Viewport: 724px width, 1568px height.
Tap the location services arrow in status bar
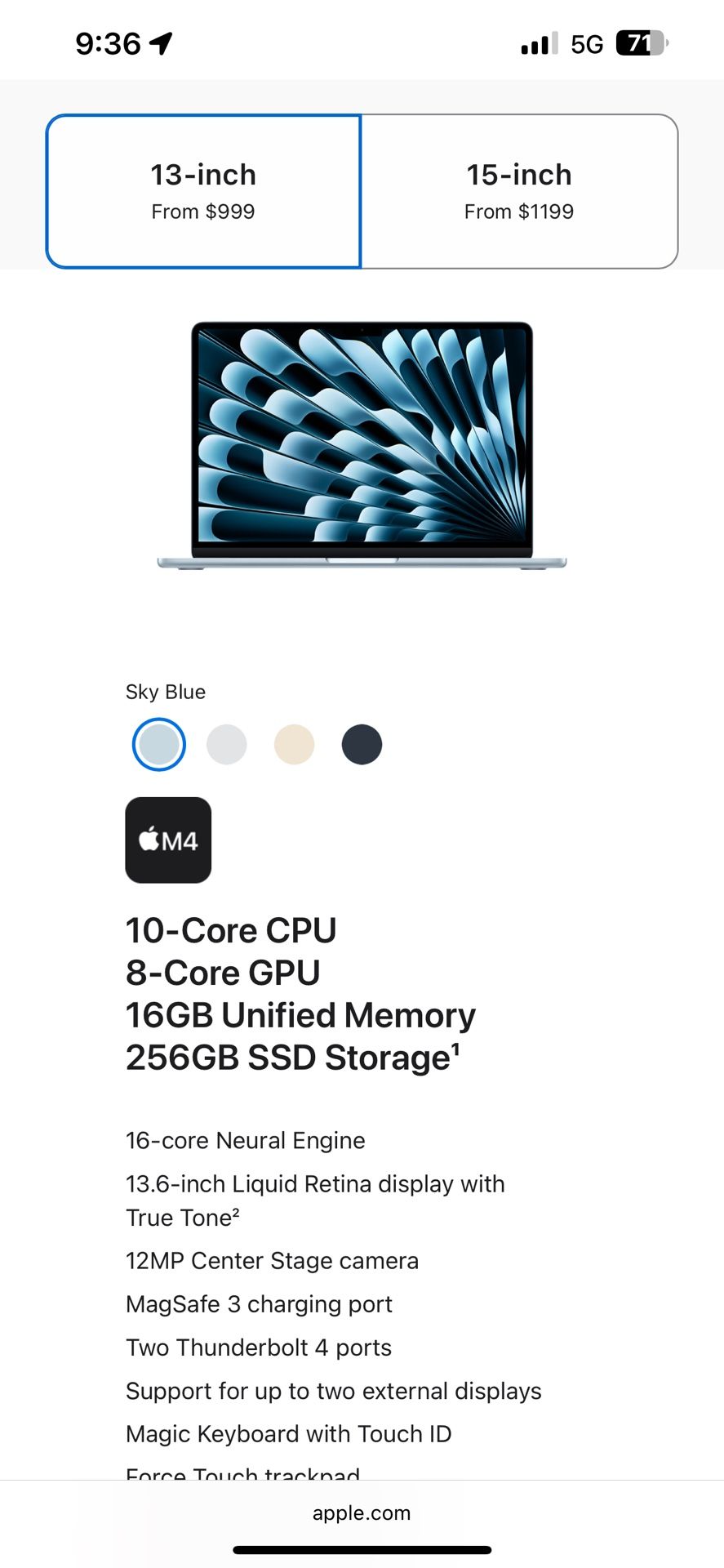[x=160, y=42]
